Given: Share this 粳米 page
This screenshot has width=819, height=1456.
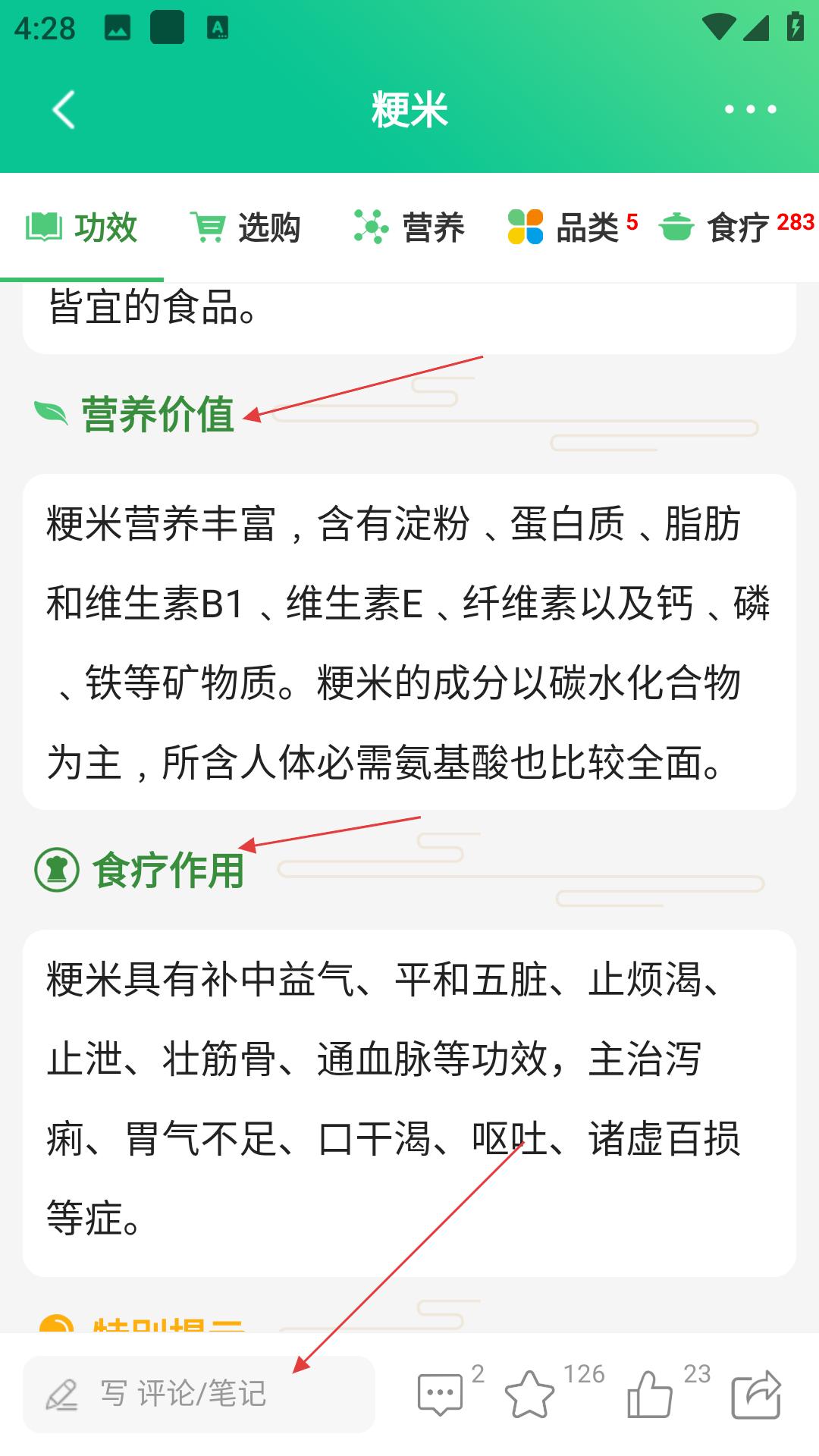Looking at the screenshot, I should (756, 1394).
